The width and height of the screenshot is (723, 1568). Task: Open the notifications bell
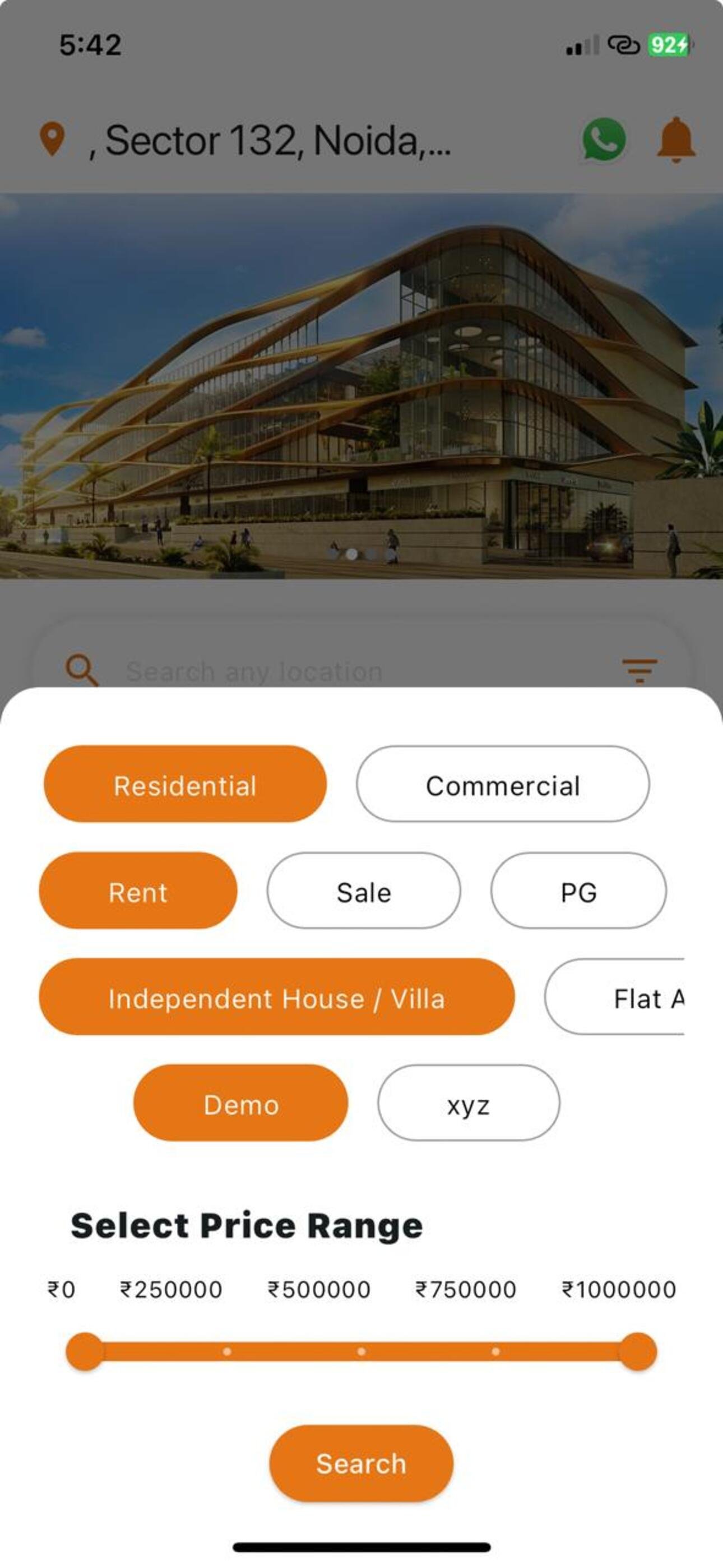pyautogui.click(x=675, y=140)
